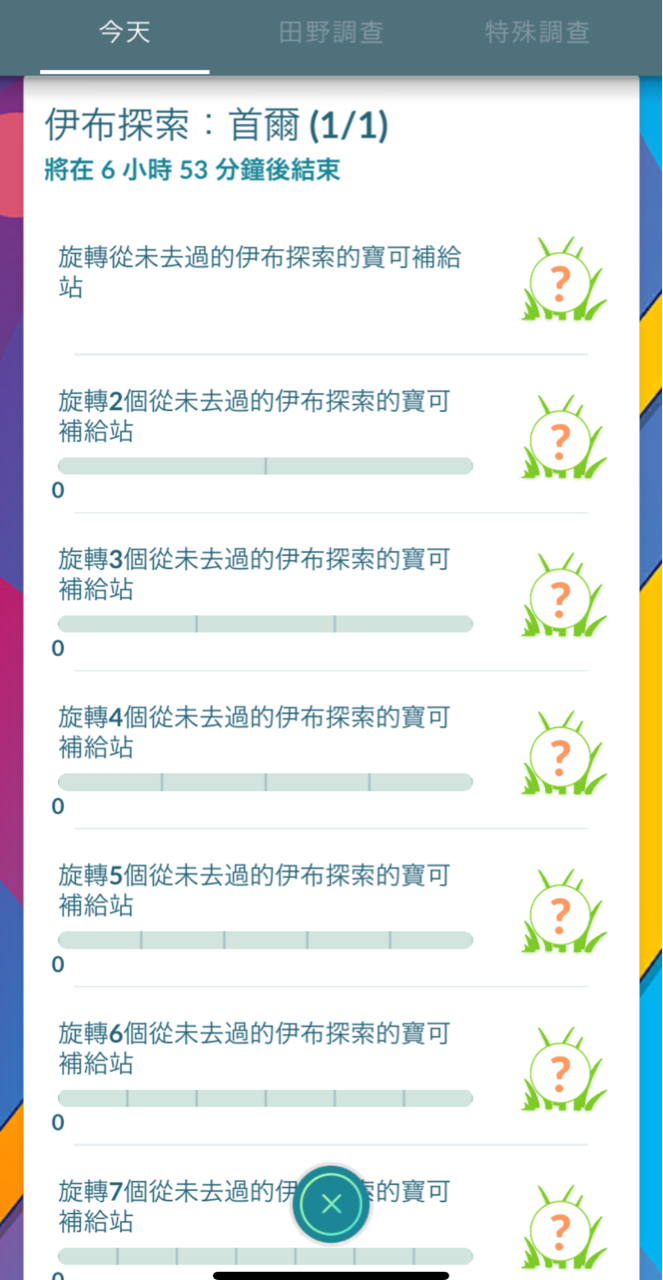Switch to the 今天 tab
Viewport: 663px width, 1280px height.
[x=124, y=32]
